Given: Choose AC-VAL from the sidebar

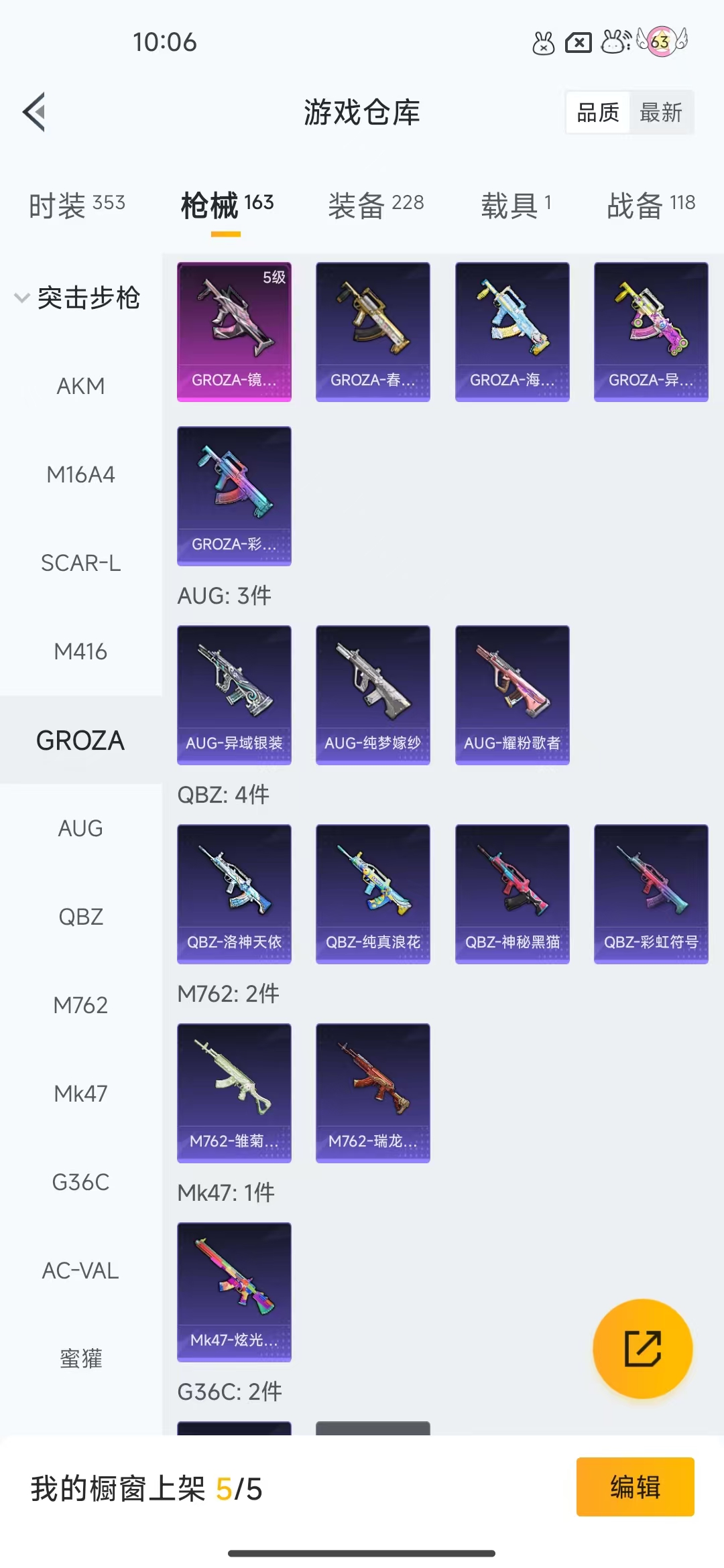Looking at the screenshot, I should coord(80,1270).
